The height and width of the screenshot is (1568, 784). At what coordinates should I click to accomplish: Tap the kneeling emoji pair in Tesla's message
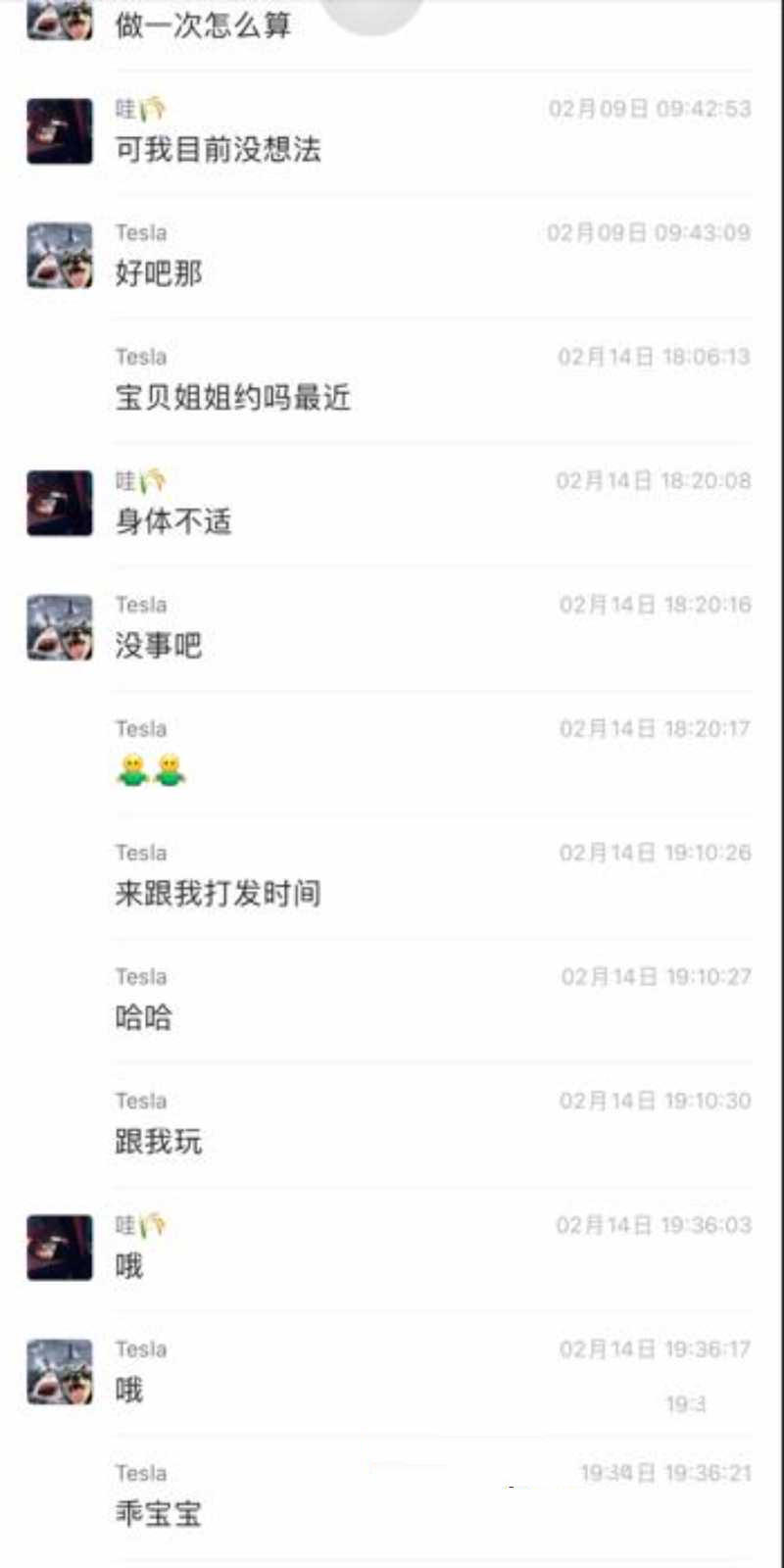[x=152, y=769]
